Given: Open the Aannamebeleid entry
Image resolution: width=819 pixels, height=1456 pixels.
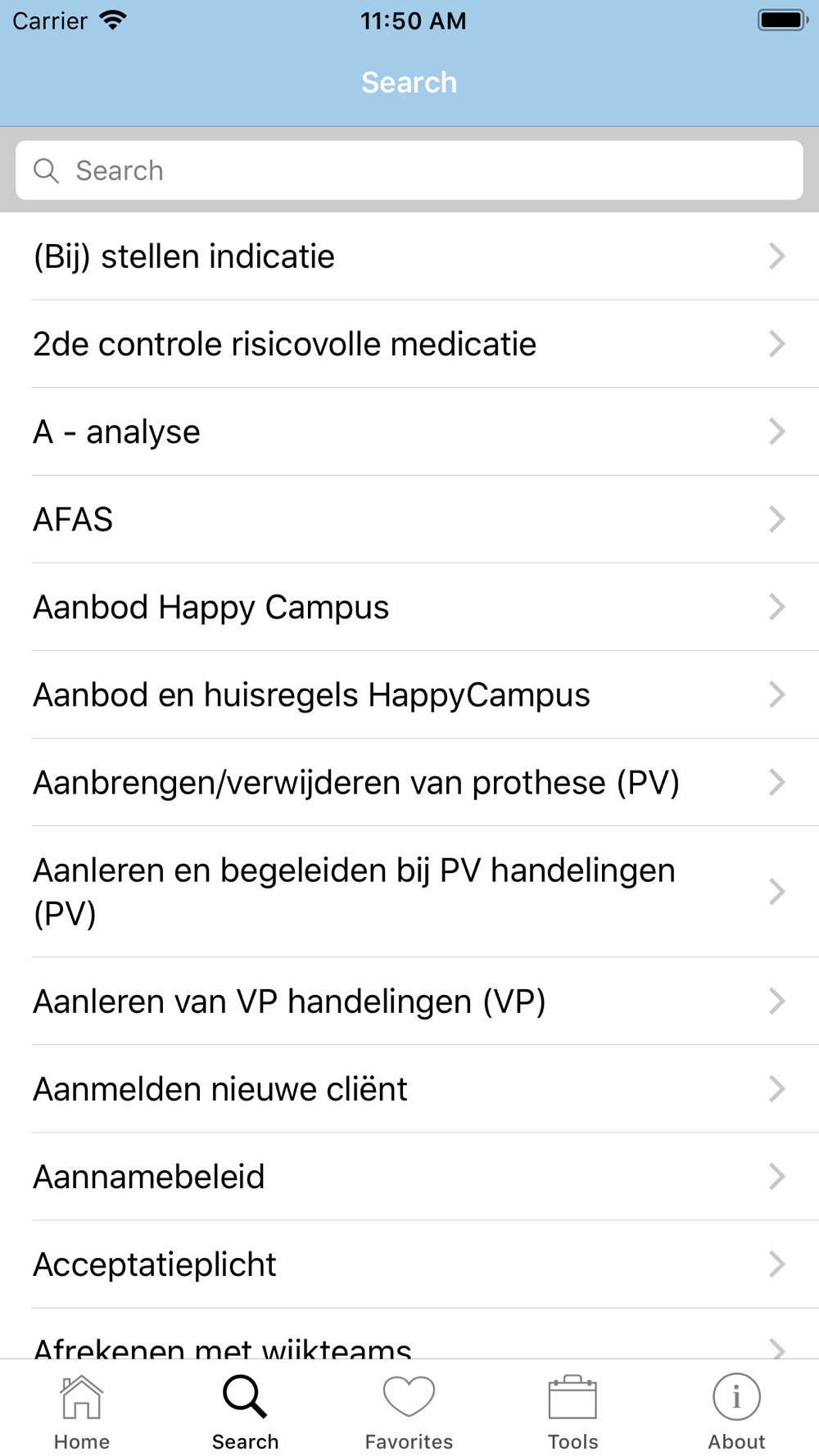Looking at the screenshot, I should click(x=409, y=1176).
